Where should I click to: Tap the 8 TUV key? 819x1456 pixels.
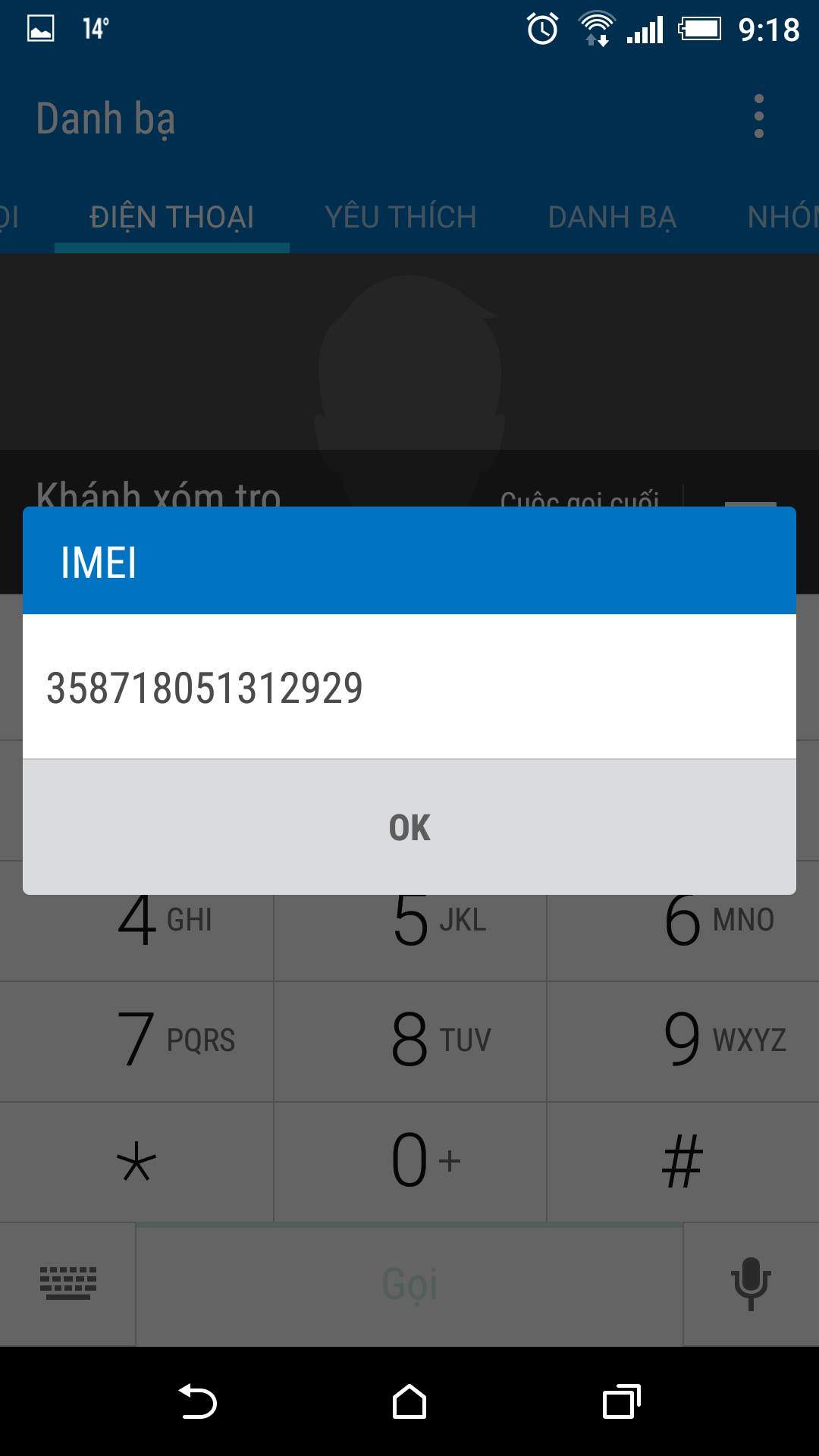click(x=409, y=1041)
